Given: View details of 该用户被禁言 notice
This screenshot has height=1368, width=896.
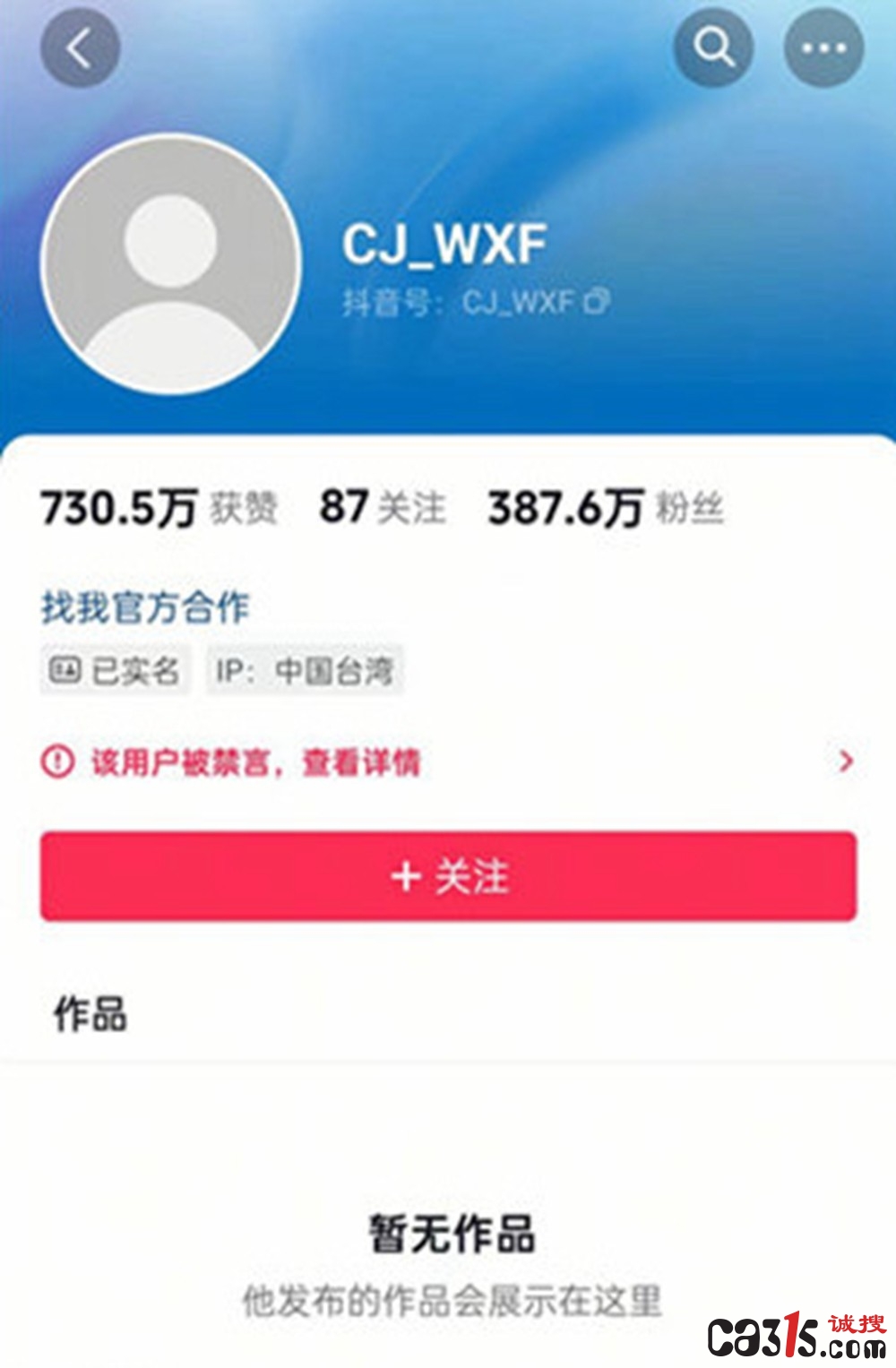Looking at the screenshot, I should (x=448, y=762).
